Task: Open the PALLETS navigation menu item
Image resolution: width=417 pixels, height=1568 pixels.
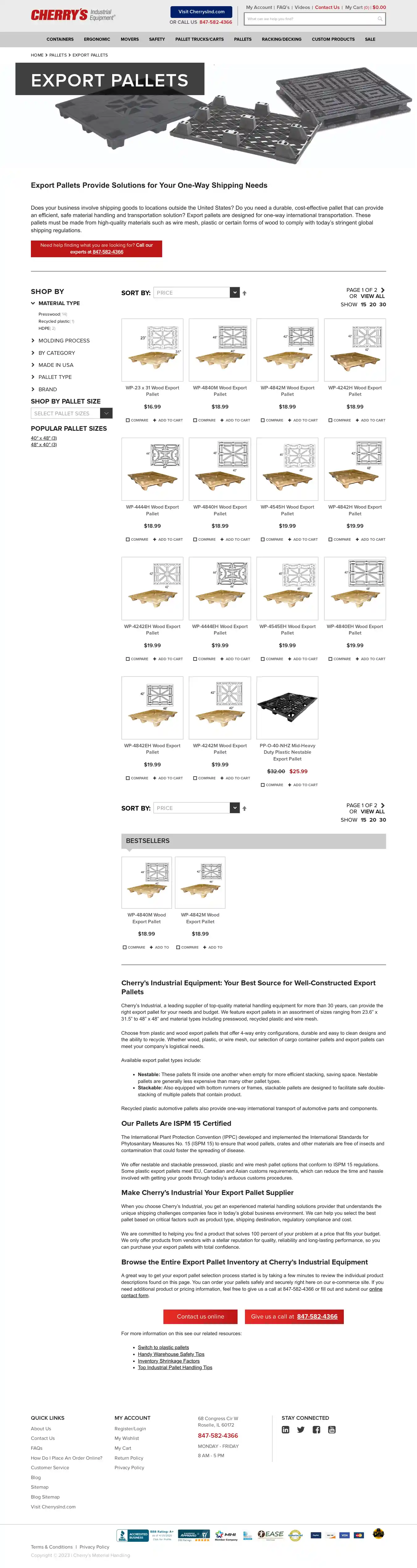Action: (242, 39)
